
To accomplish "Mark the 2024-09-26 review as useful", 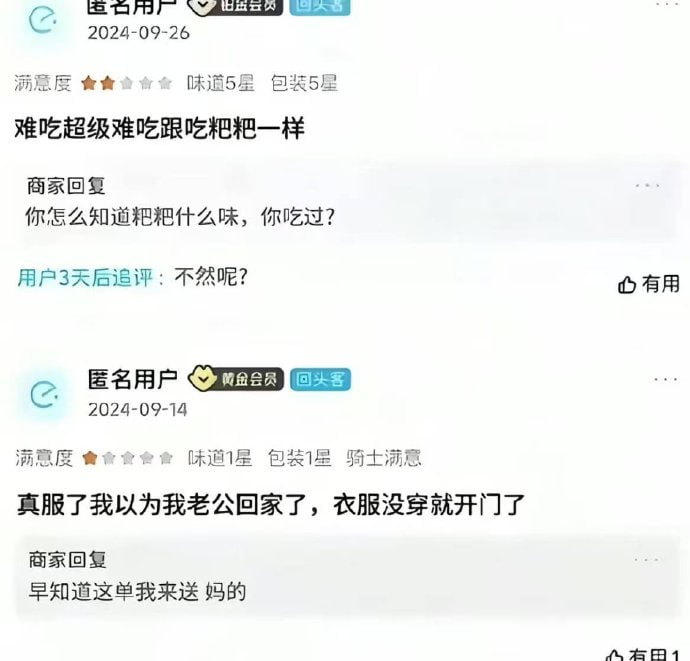I will 649,284.
